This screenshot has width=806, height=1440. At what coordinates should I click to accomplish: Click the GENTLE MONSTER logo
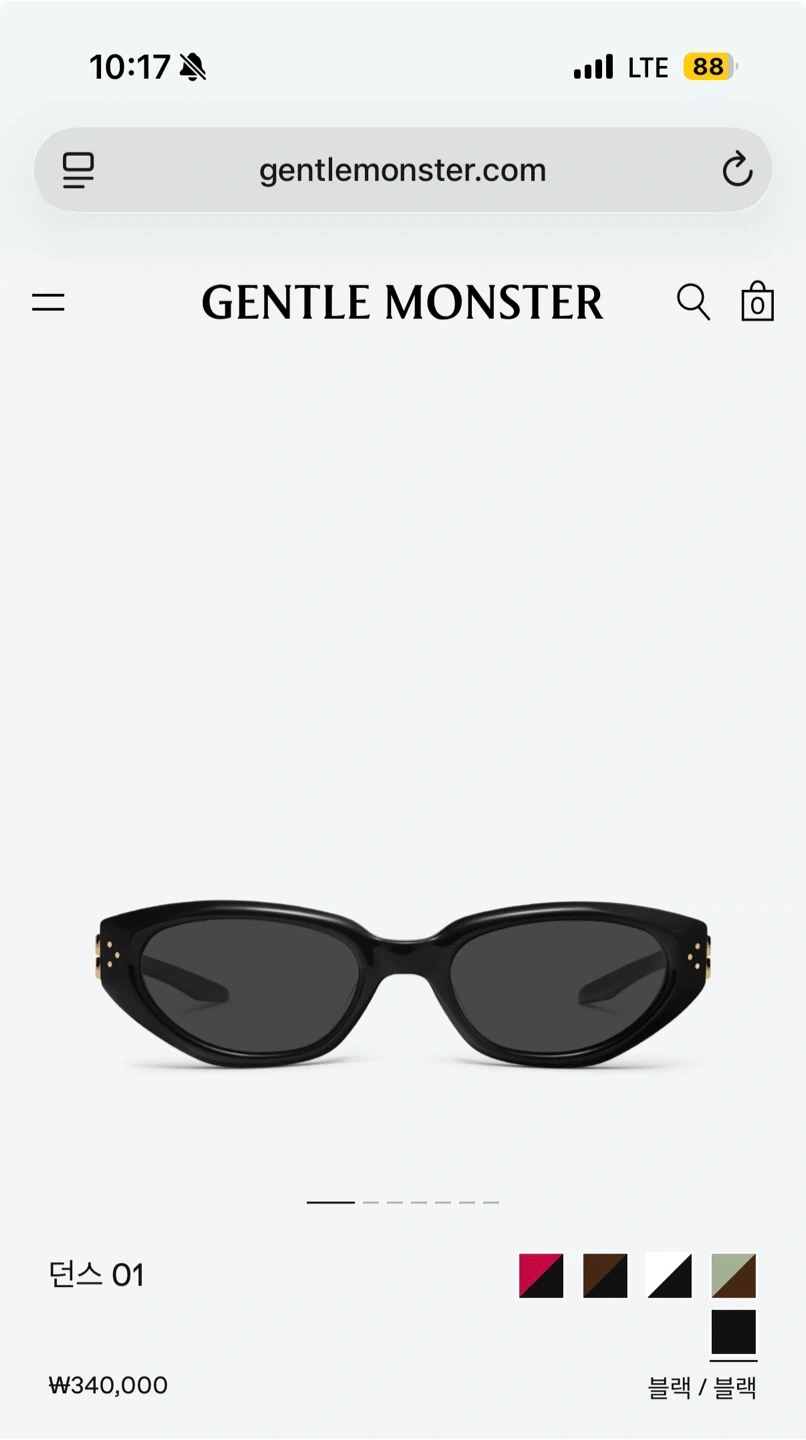[402, 303]
